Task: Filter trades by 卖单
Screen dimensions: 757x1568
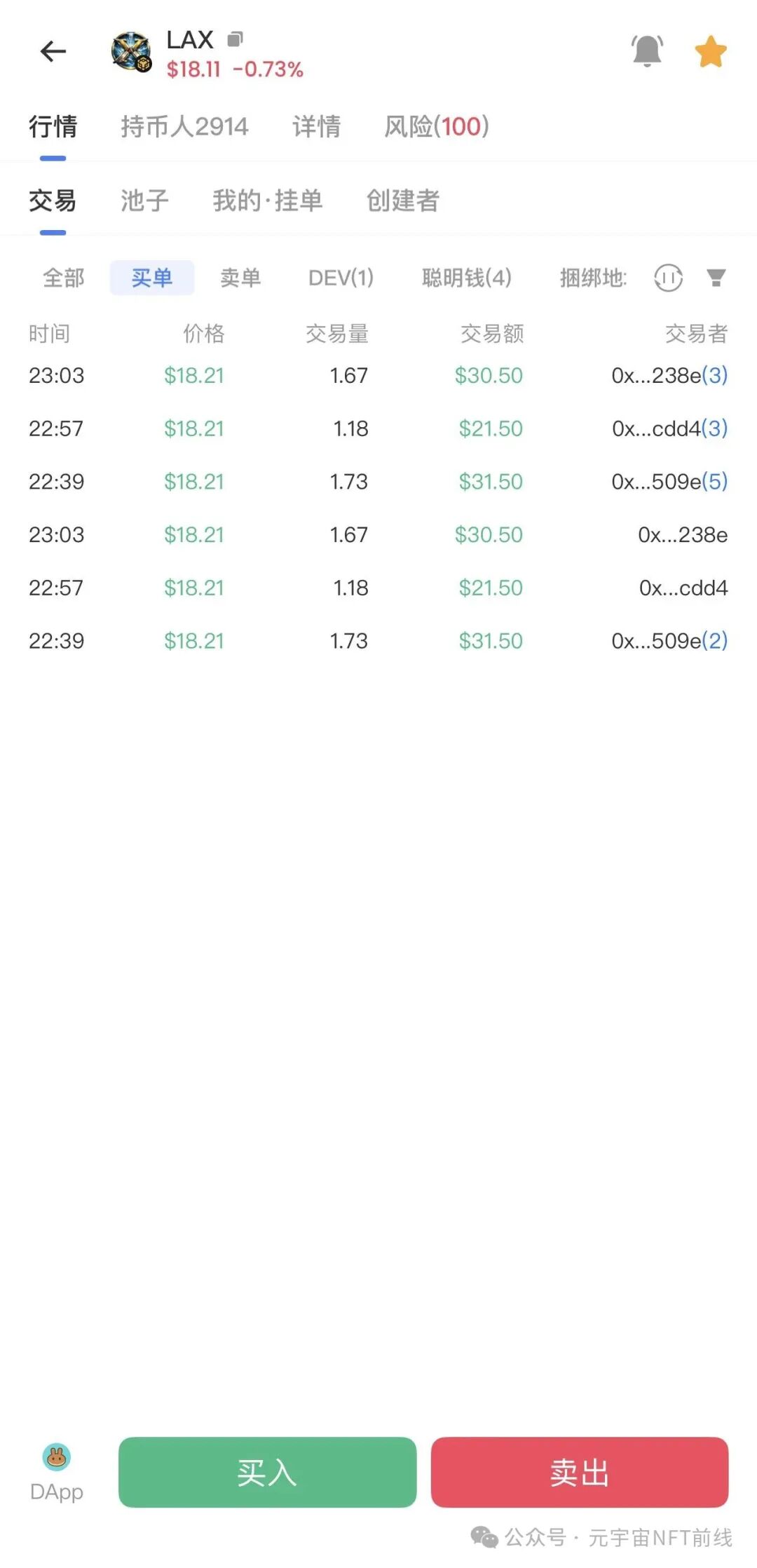Action: [240, 278]
